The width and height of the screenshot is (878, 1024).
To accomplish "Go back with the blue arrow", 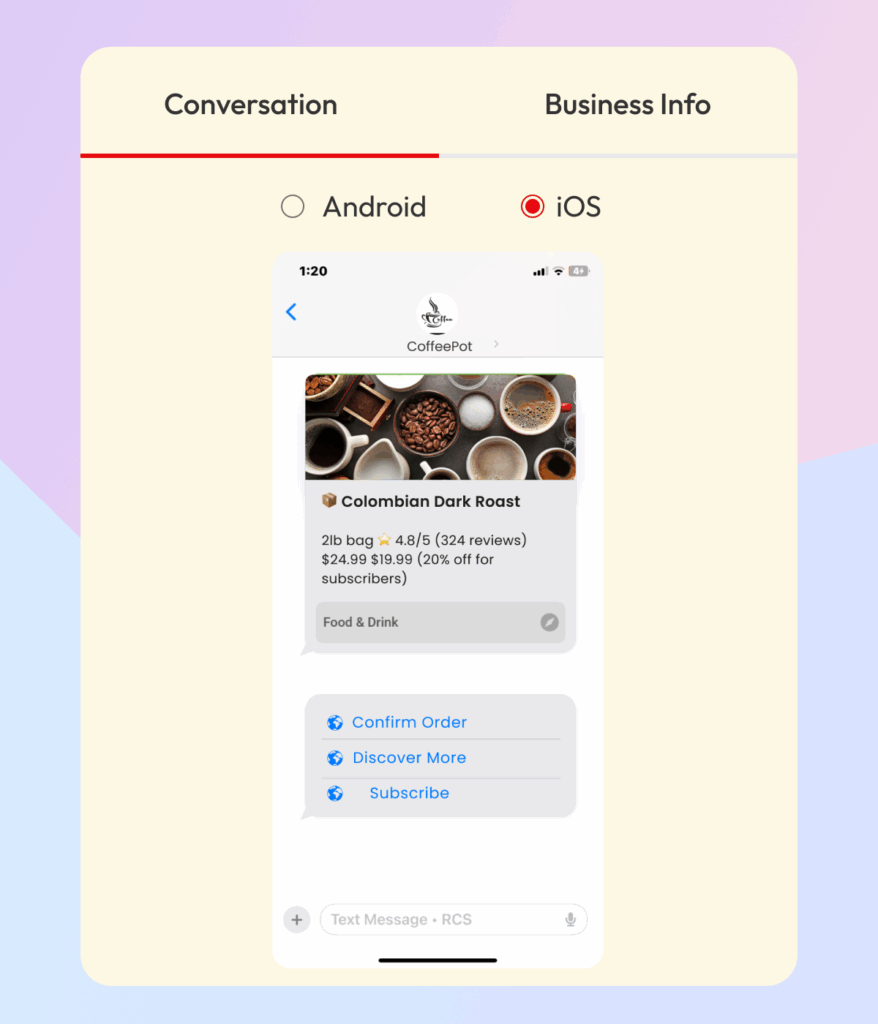I will click(291, 312).
